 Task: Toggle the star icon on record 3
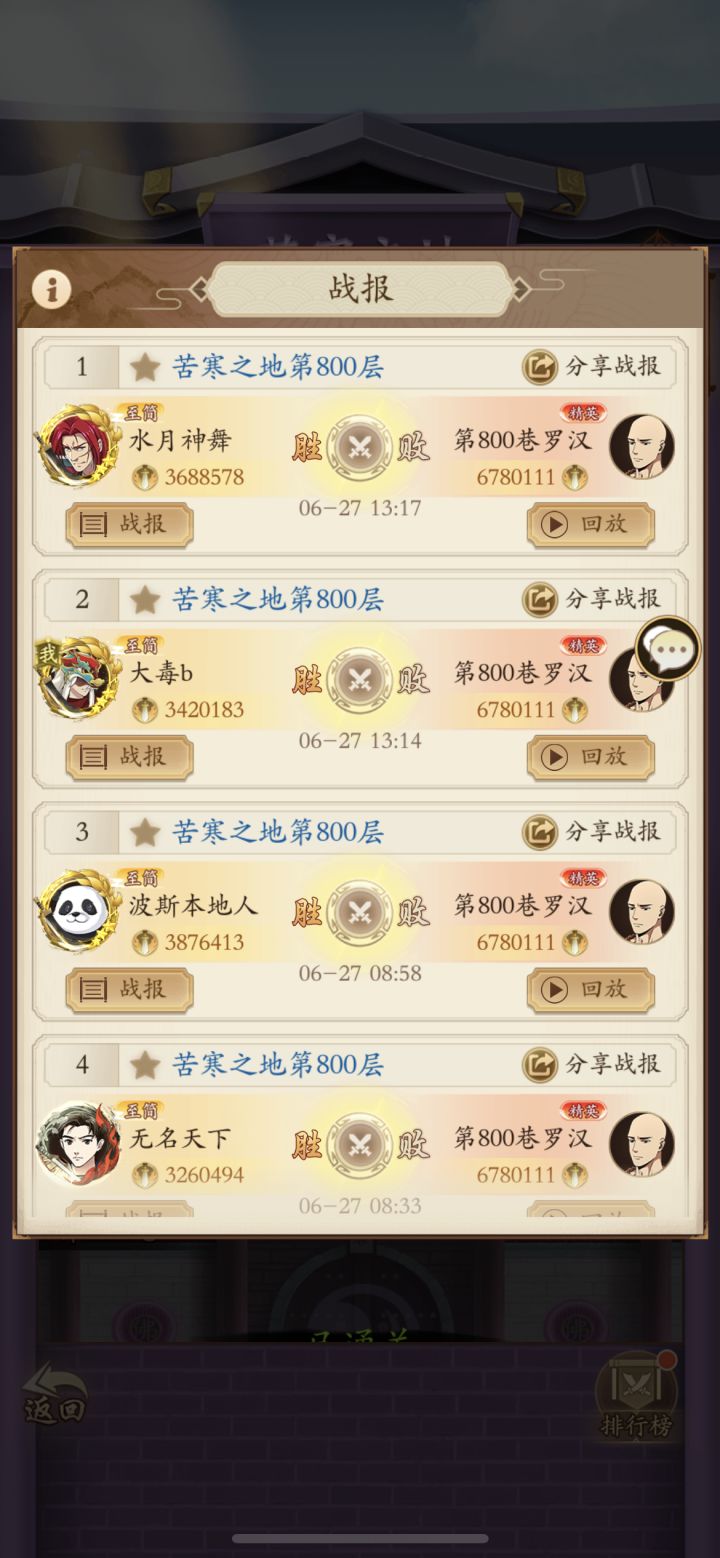tap(140, 831)
